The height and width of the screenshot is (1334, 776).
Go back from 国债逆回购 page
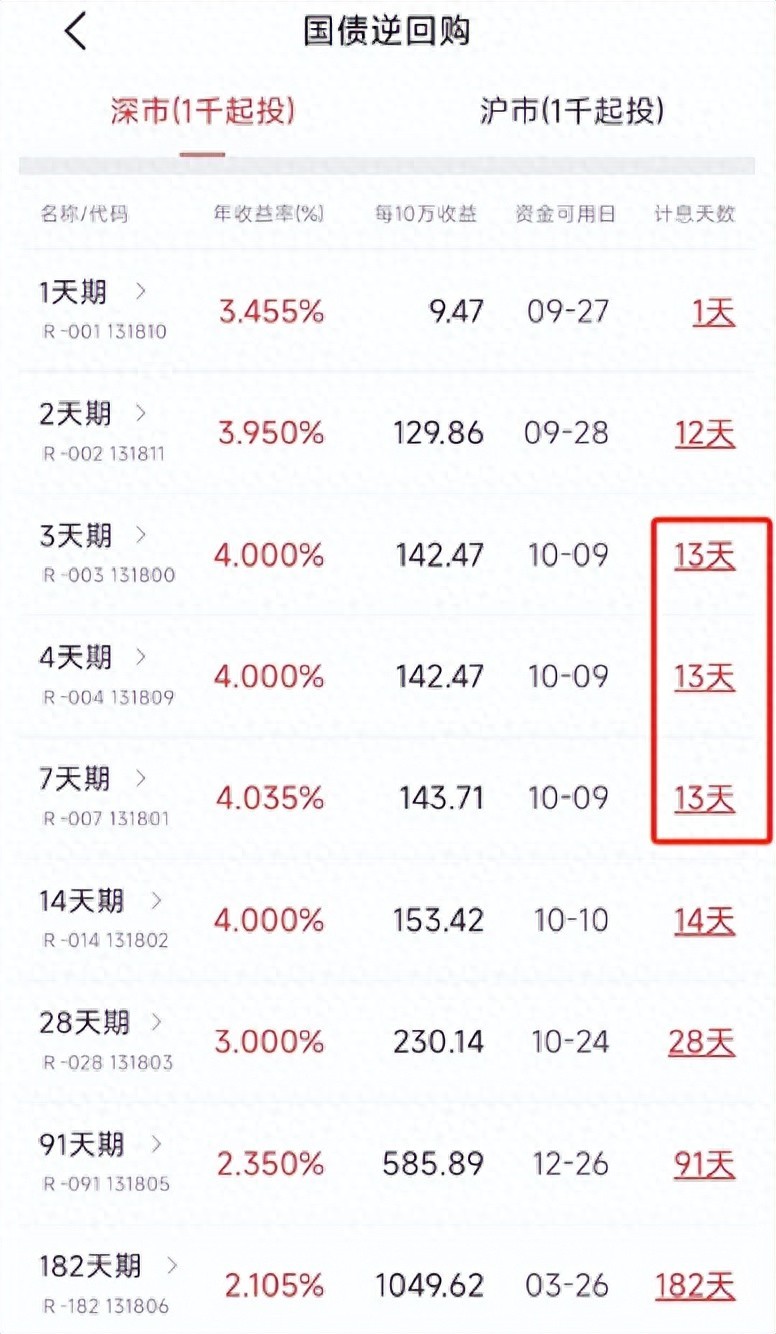[76, 32]
